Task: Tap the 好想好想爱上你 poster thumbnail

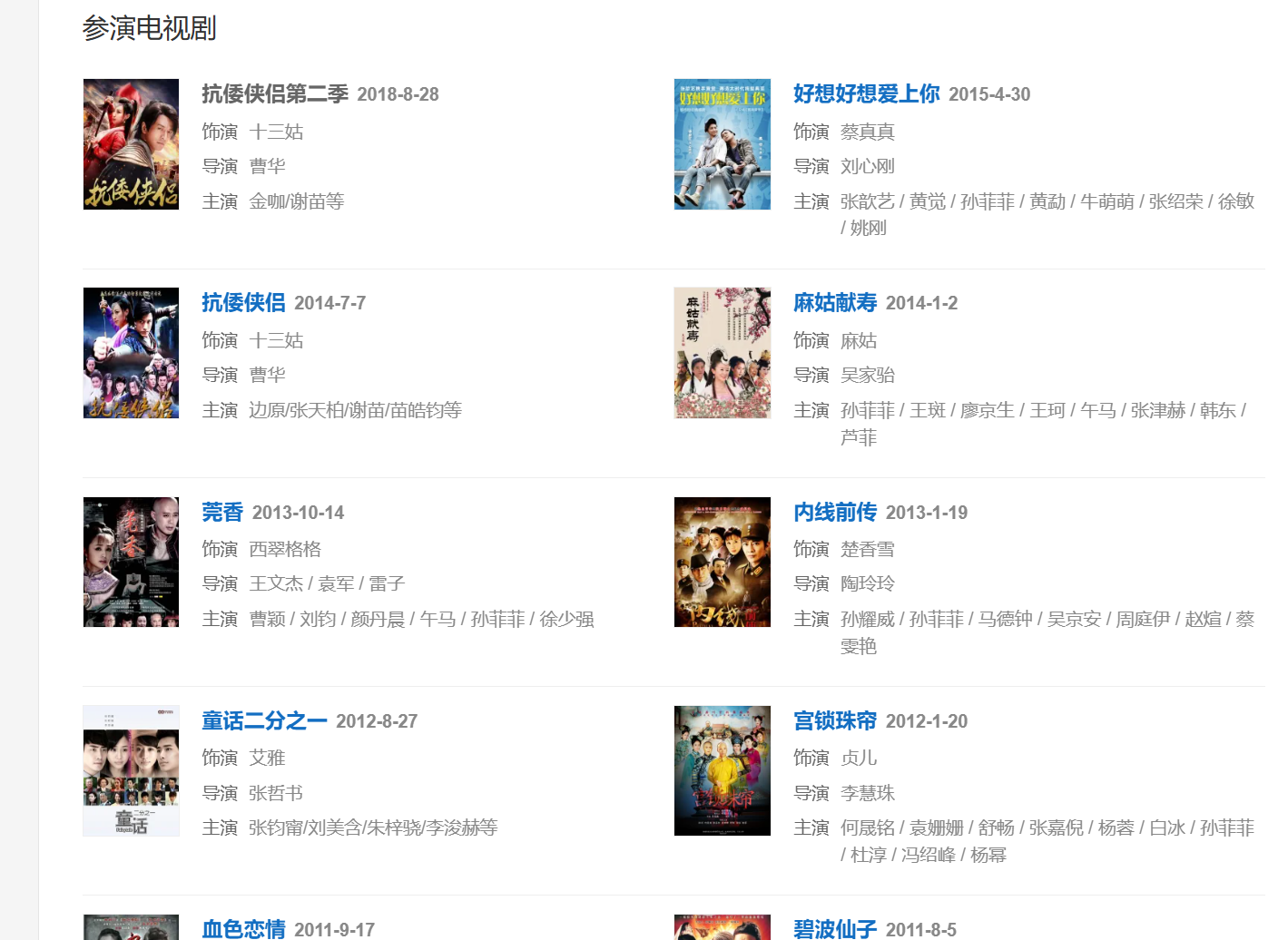Action: (x=722, y=144)
